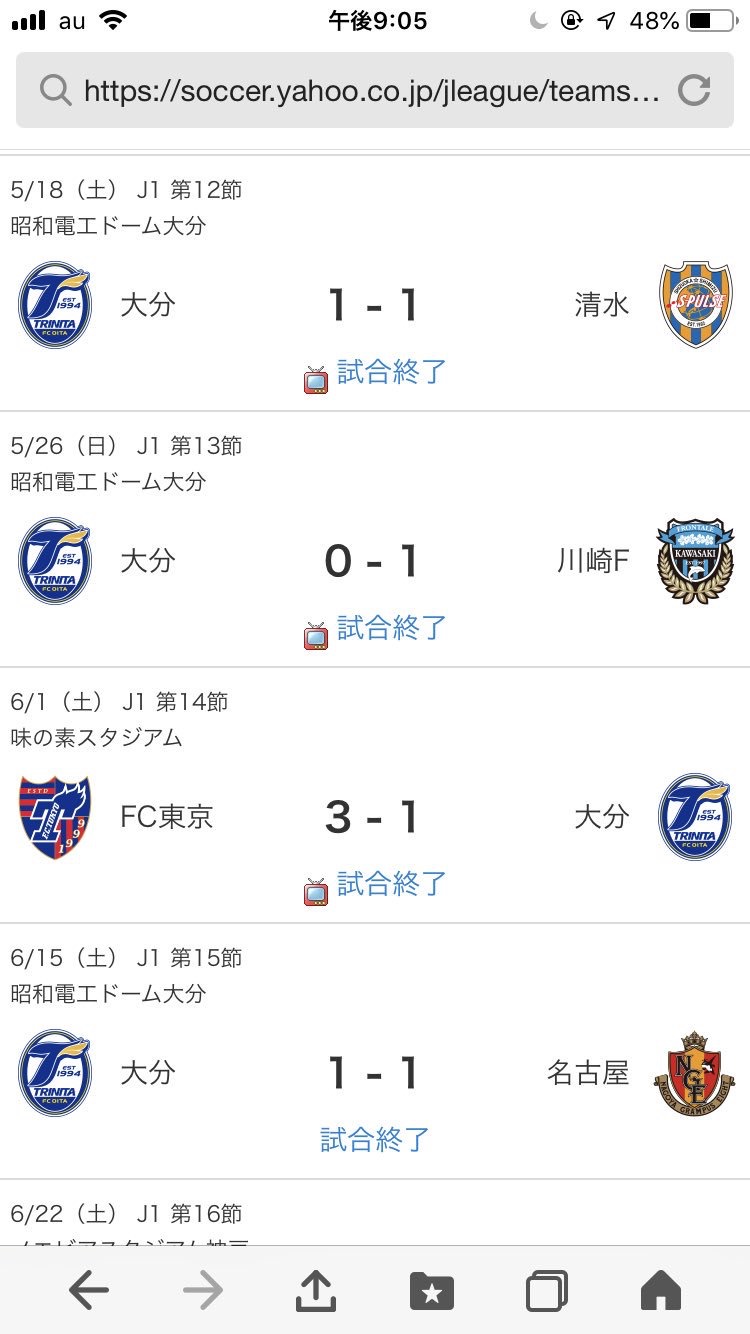Open 試合終了 link for 大分 vs 名古屋
This screenshot has width=750, height=1334.
click(375, 1139)
